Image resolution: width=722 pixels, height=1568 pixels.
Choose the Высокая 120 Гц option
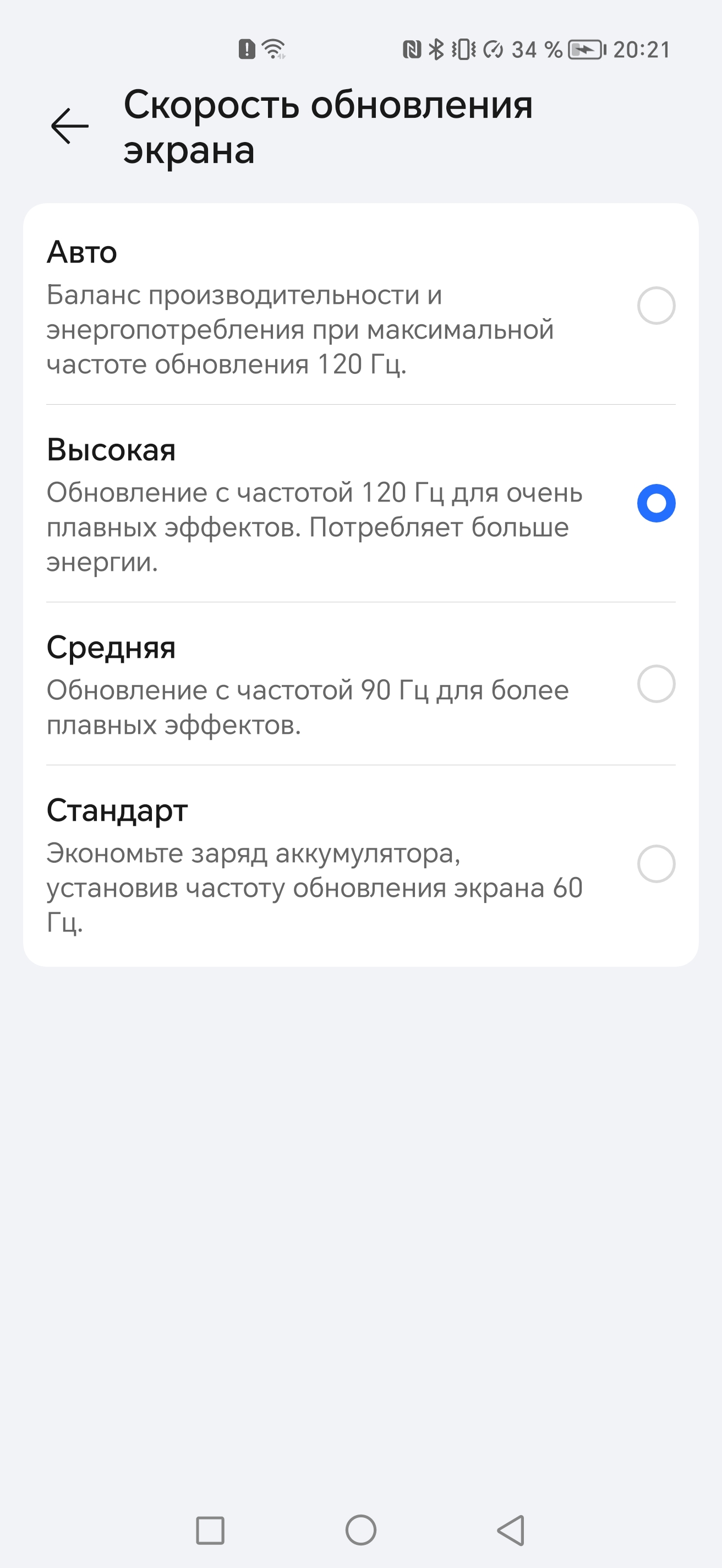coord(656,503)
